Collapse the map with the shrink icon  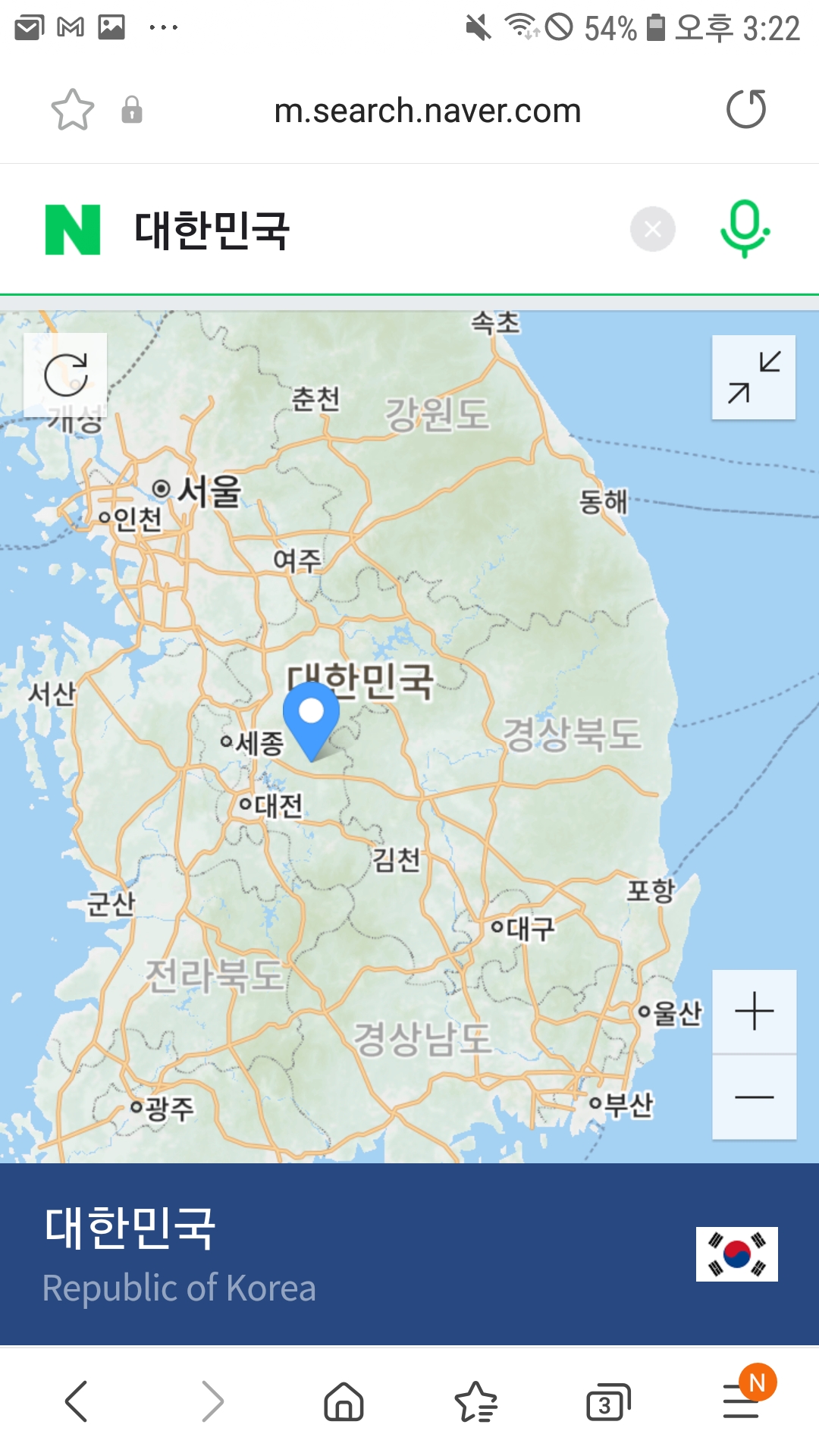(753, 377)
